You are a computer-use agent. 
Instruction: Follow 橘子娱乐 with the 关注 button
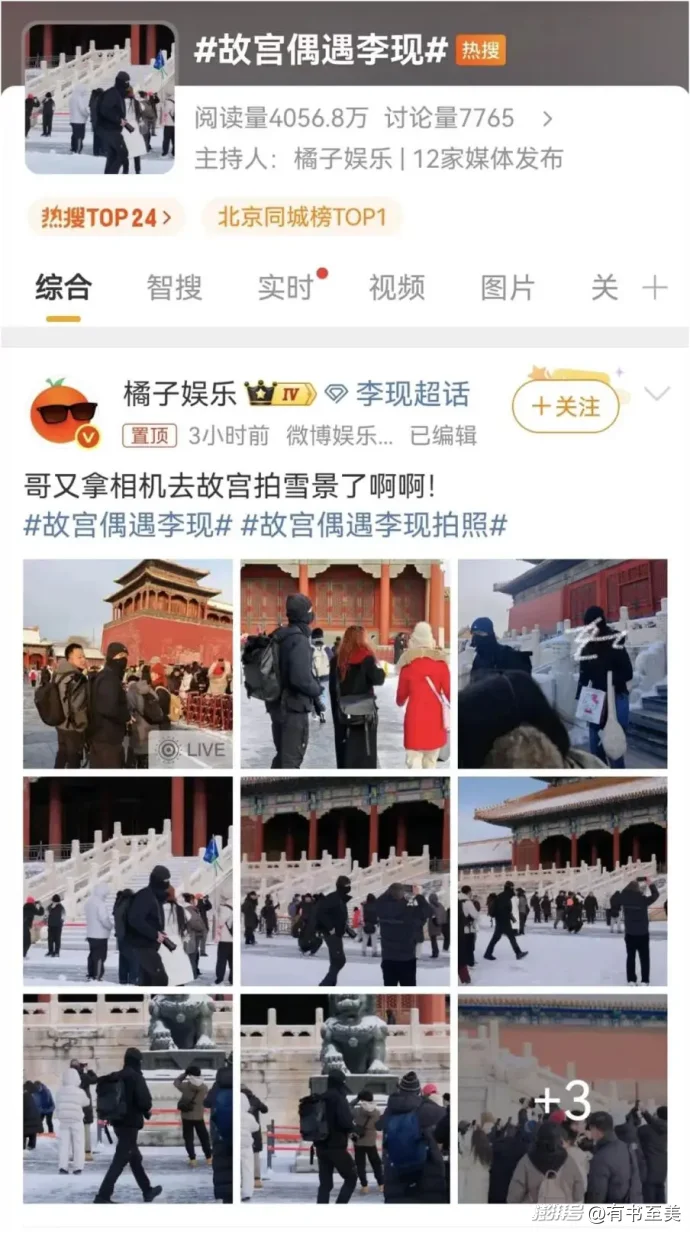click(566, 407)
